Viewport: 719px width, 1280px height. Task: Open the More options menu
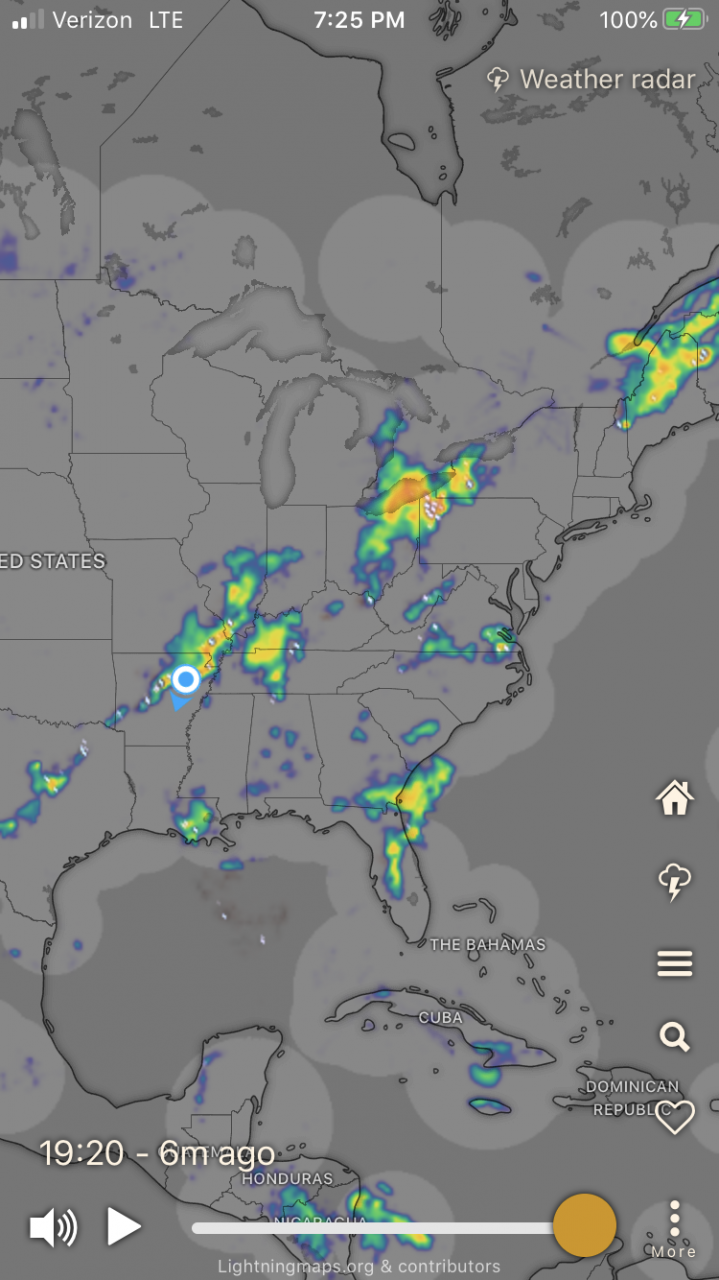pos(674,1227)
